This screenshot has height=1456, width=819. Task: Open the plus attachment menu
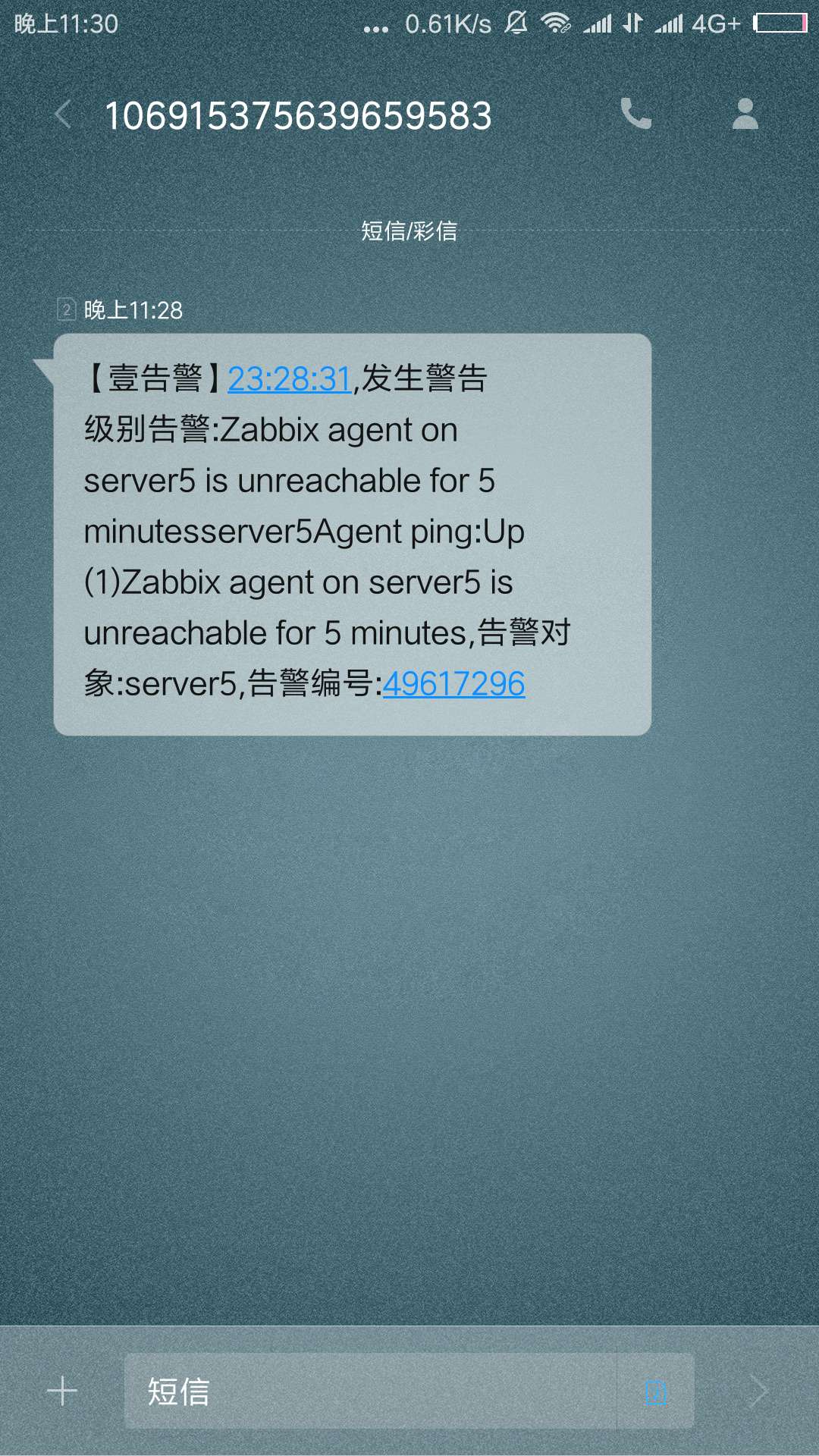point(62,1392)
